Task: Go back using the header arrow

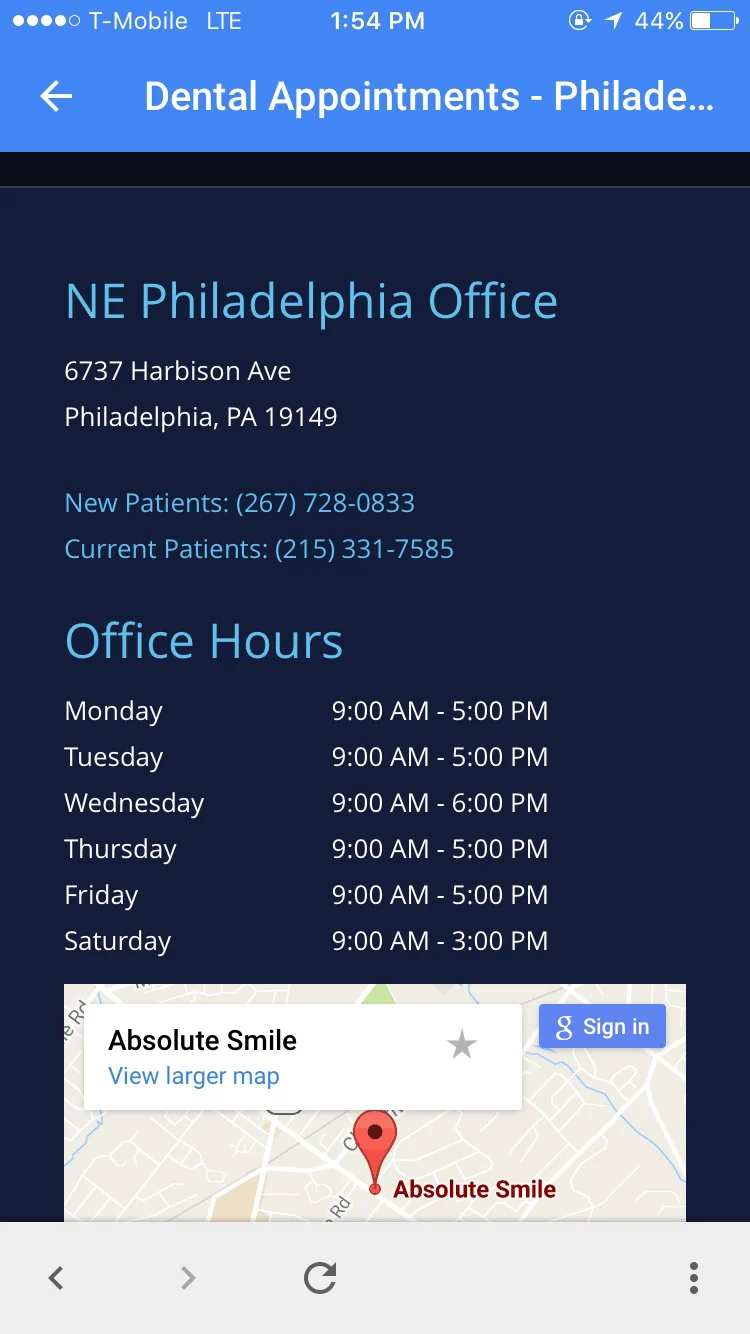Action: pyautogui.click(x=56, y=97)
